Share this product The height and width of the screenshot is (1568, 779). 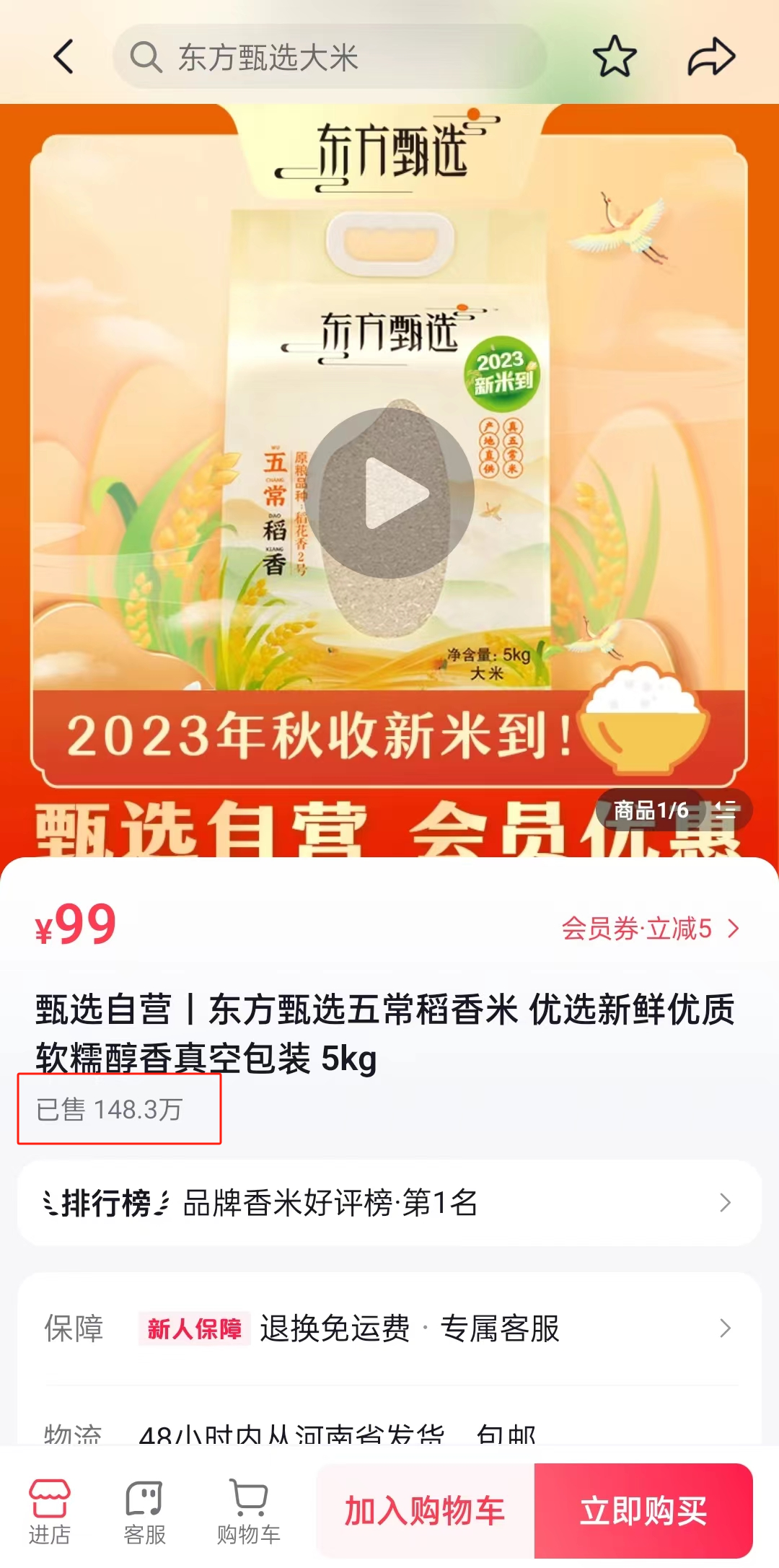coord(711,56)
